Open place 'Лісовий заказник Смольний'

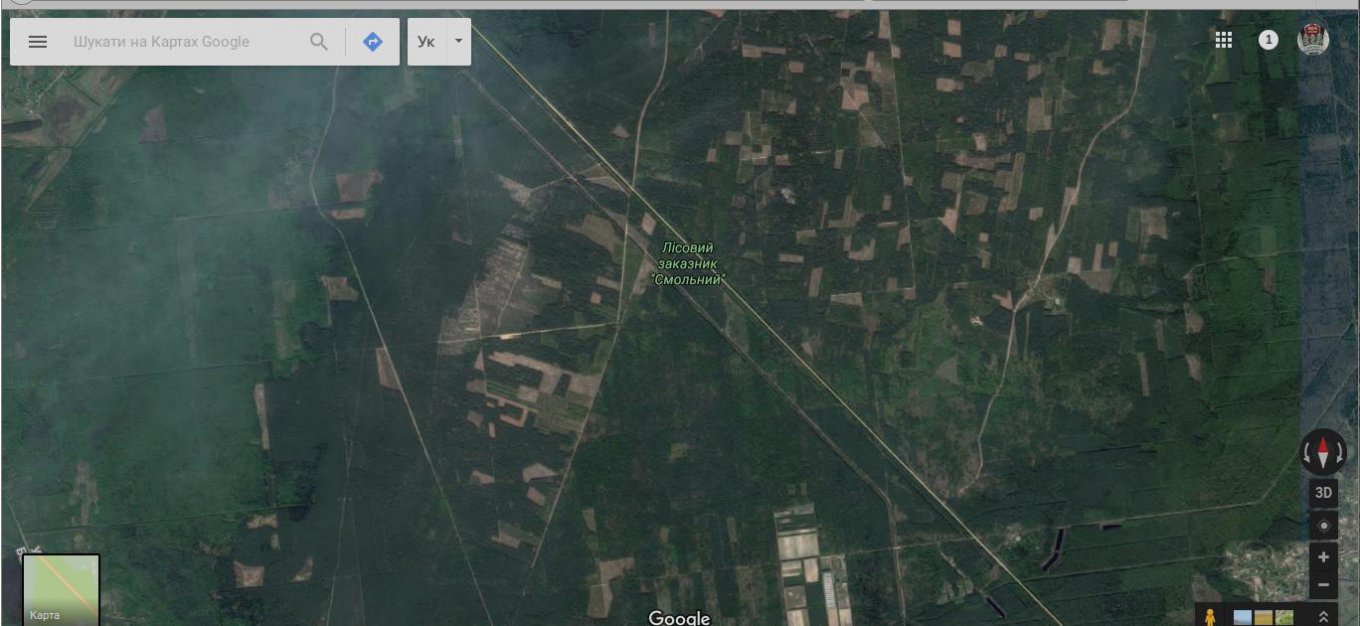pyautogui.click(x=688, y=264)
